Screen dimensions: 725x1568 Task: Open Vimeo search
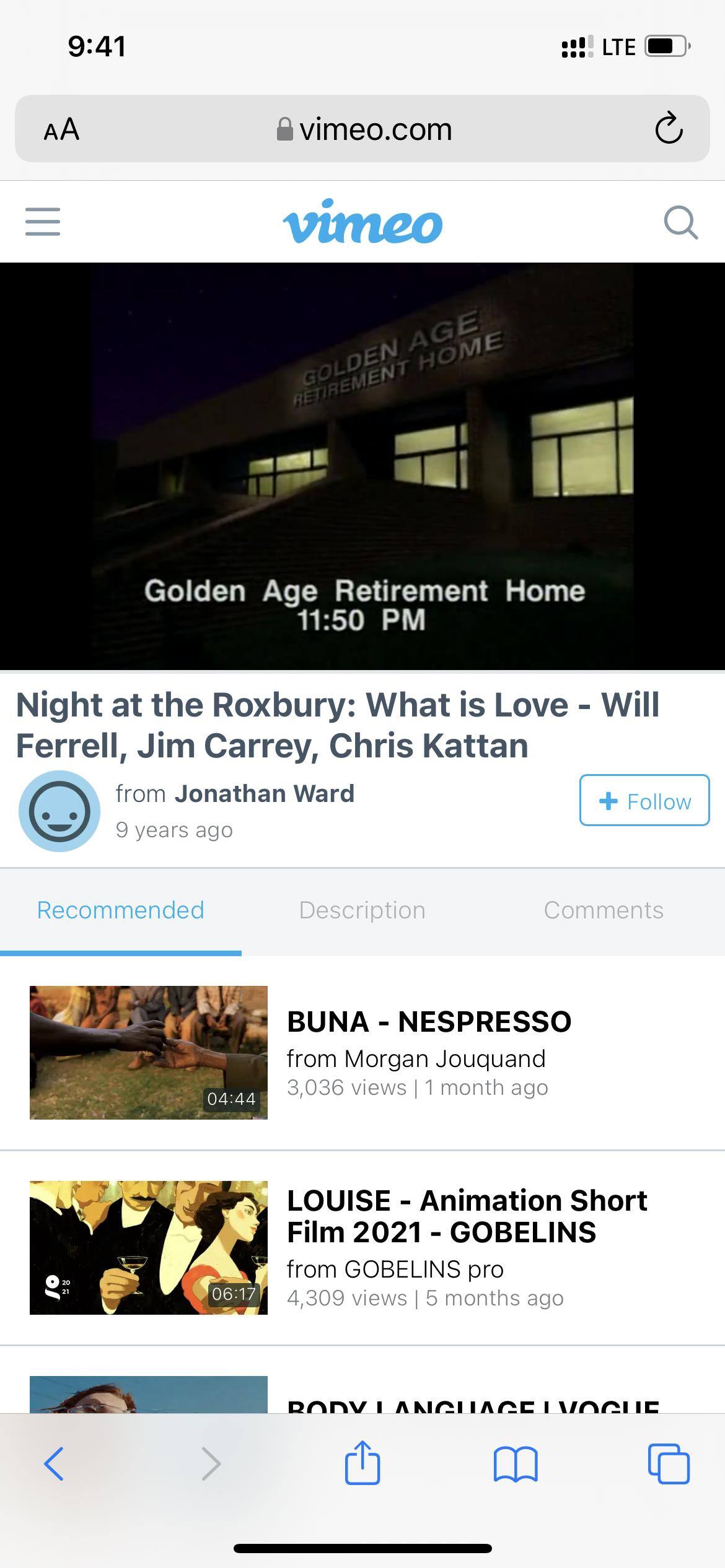[680, 222]
